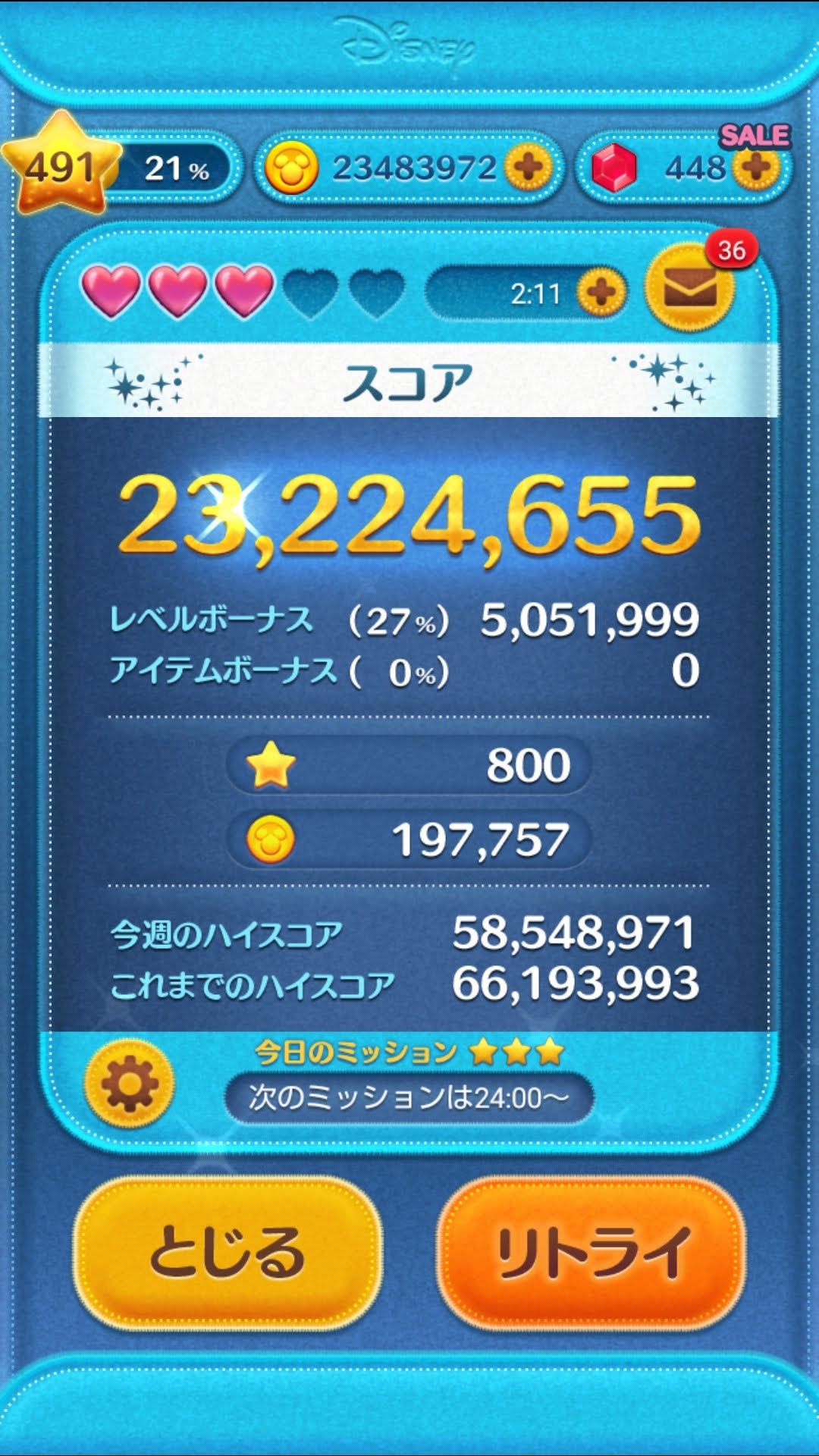Tap the とじる close button
Screen dimensions: 819x1456
227,1253
